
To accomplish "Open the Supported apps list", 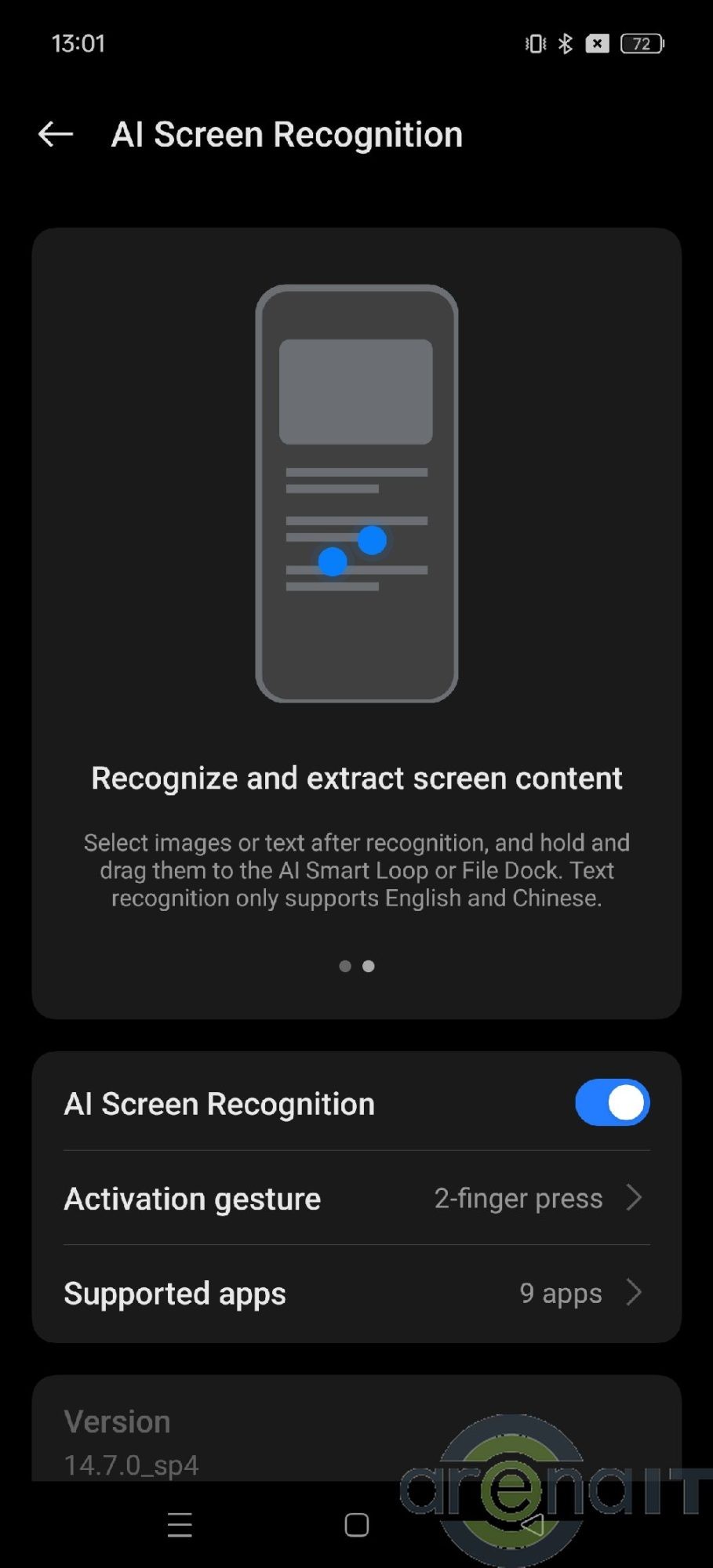I will pos(356,1293).
